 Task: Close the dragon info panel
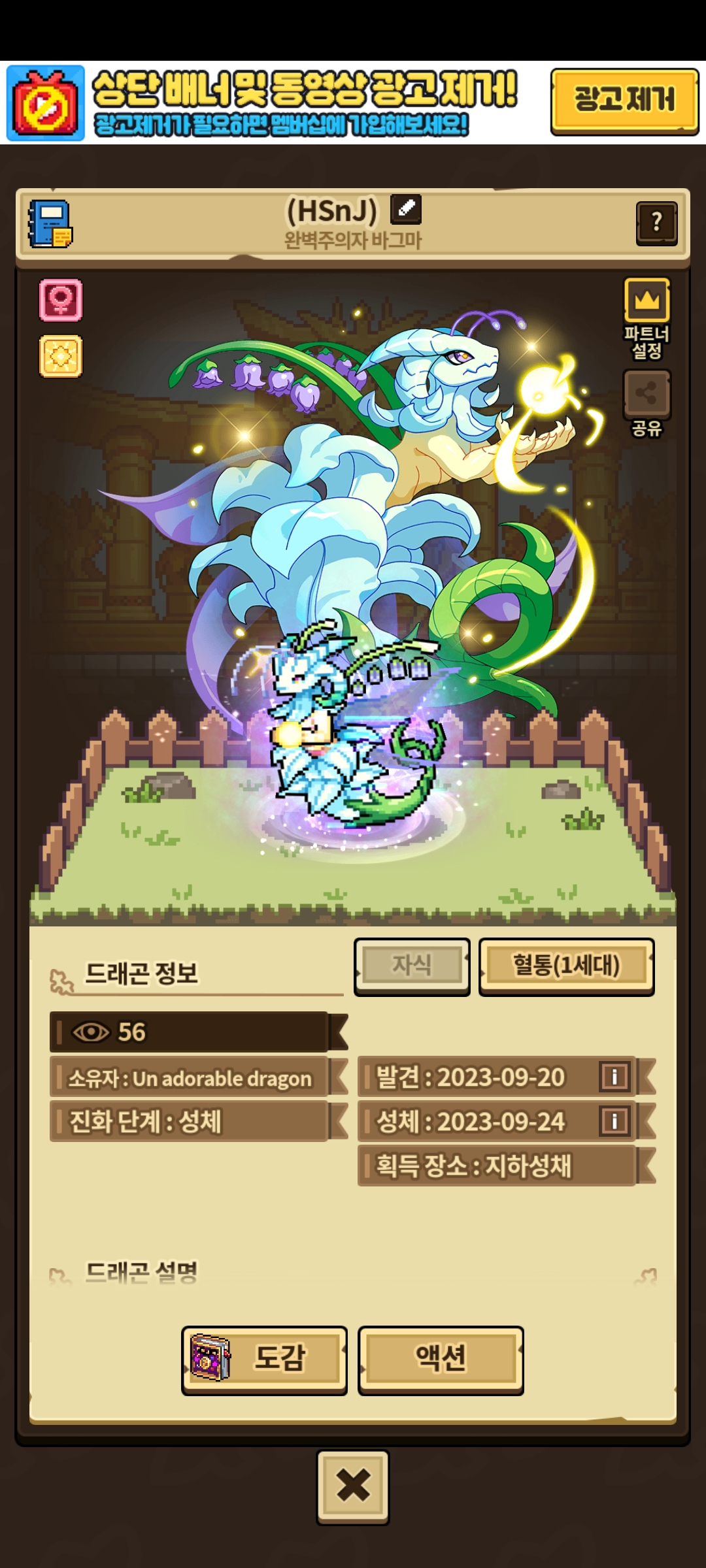tap(353, 1486)
